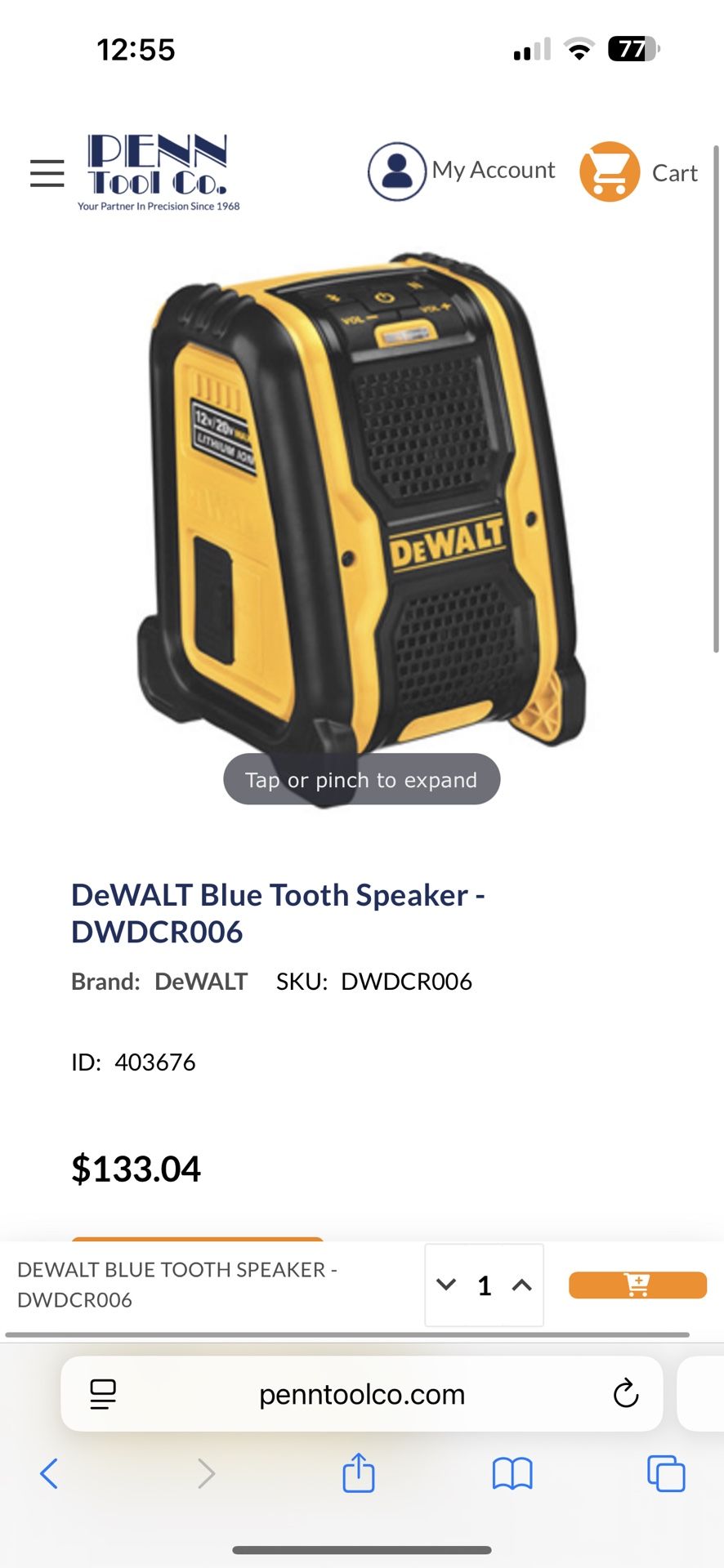Open the Bookmarks icon
The width and height of the screenshot is (724, 1568).
[512, 1474]
